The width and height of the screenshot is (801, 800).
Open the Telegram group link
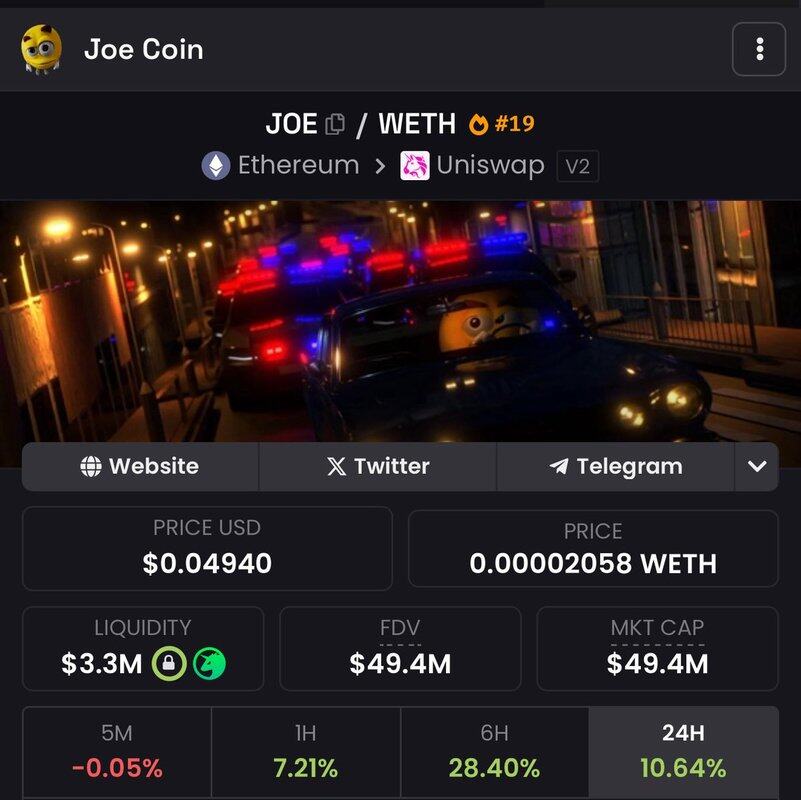[615, 466]
